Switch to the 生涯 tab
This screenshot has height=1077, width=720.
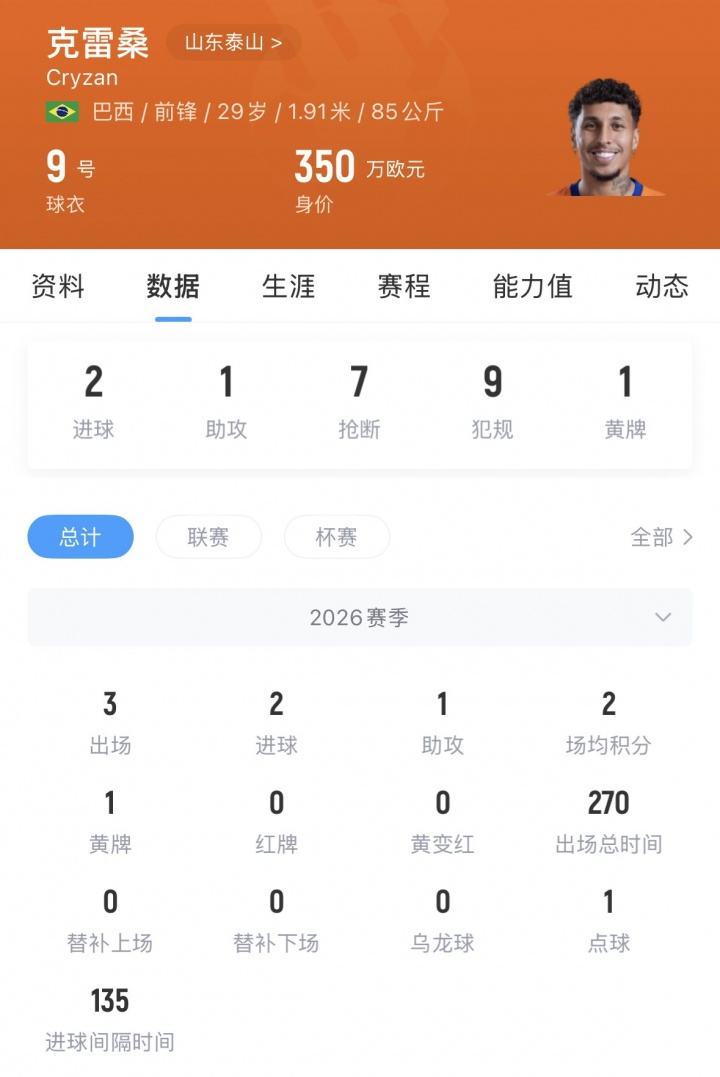[x=289, y=288]
